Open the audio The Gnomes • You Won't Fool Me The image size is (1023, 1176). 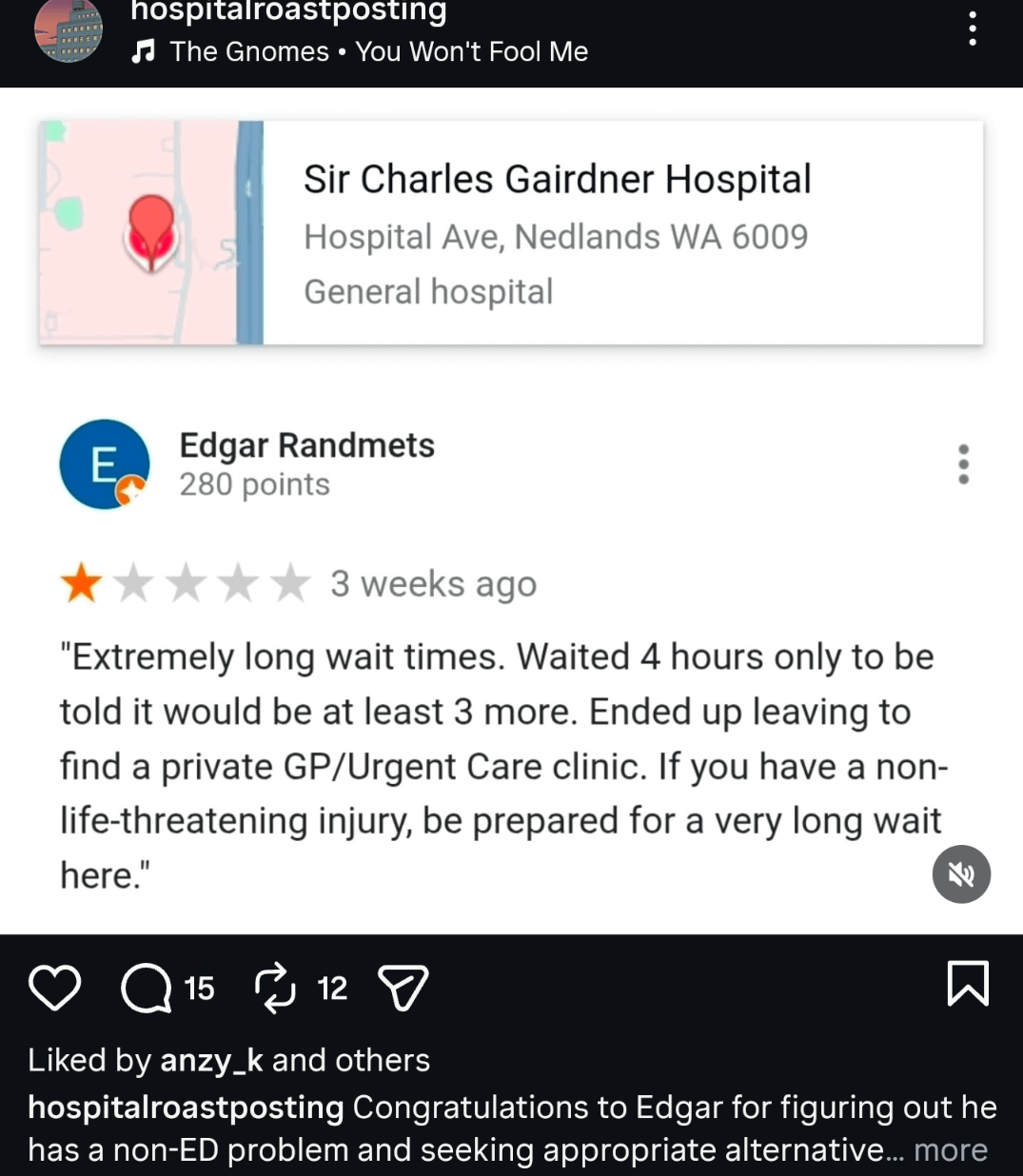tap(378, 51)
